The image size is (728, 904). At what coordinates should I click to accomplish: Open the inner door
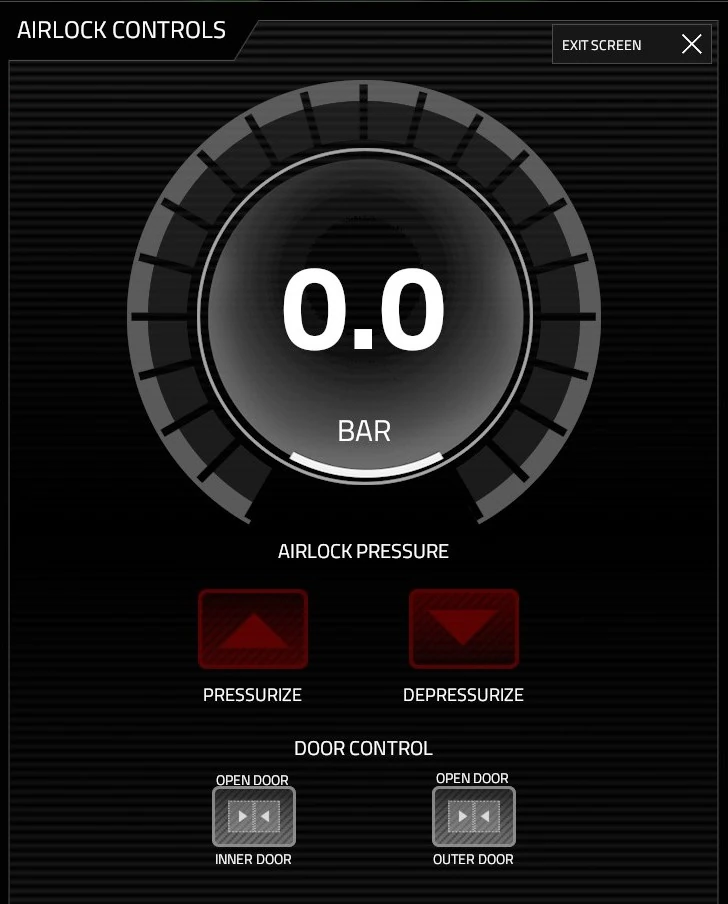[254, 817]
